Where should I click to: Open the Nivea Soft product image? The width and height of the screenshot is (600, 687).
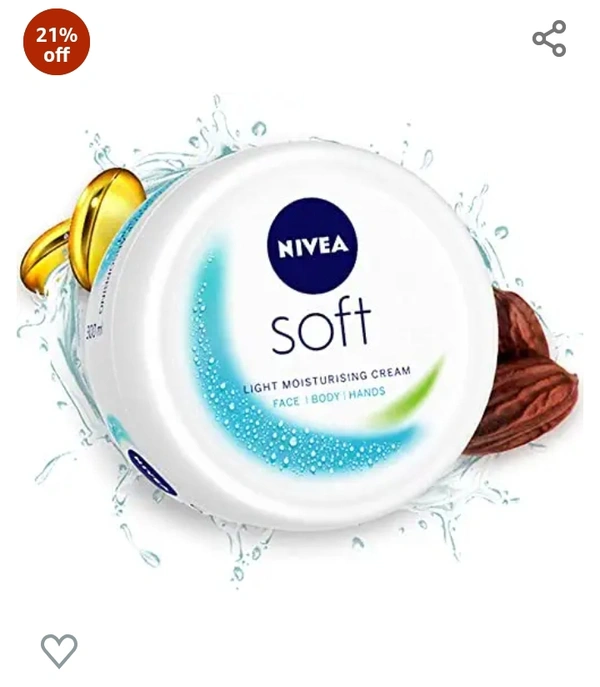(x=300, y=340)
